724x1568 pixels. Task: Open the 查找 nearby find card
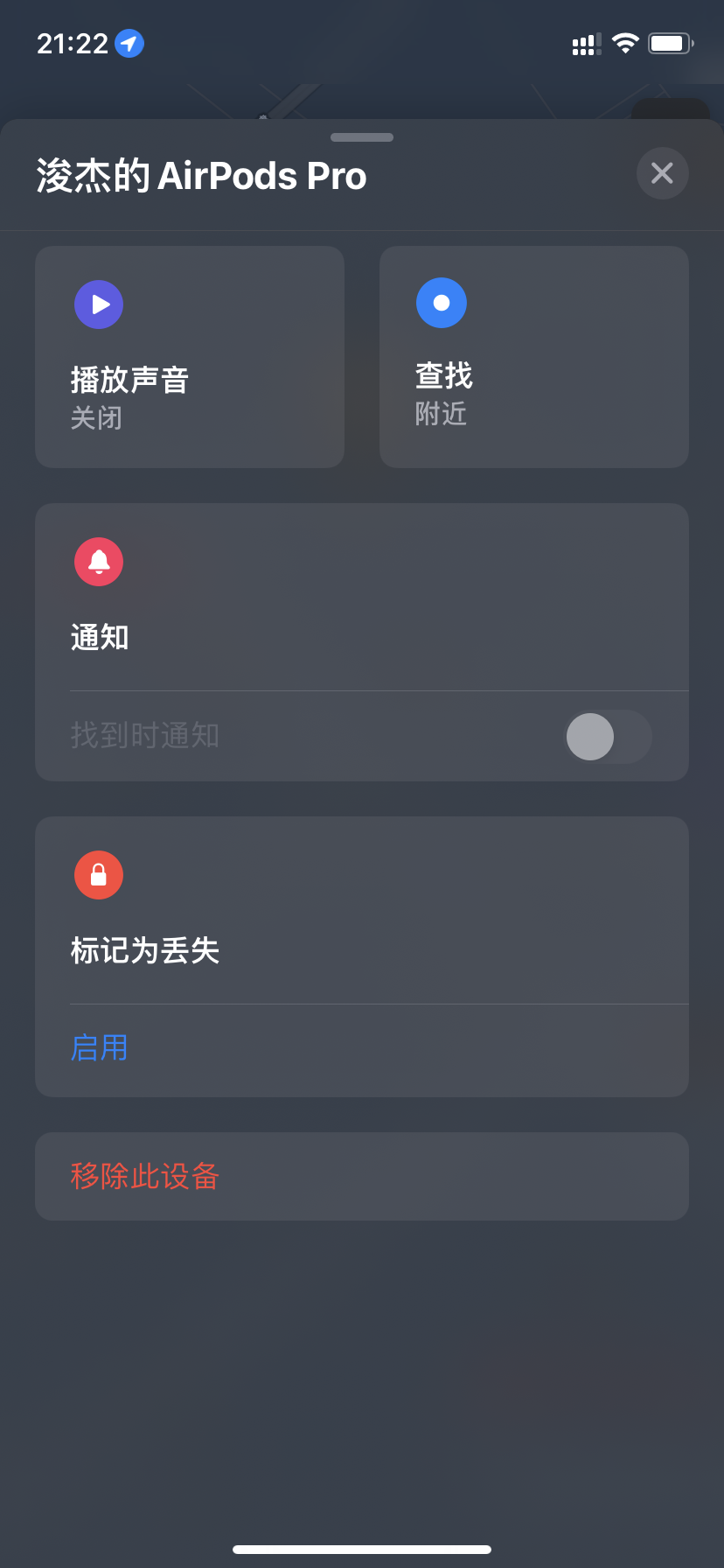533,357
